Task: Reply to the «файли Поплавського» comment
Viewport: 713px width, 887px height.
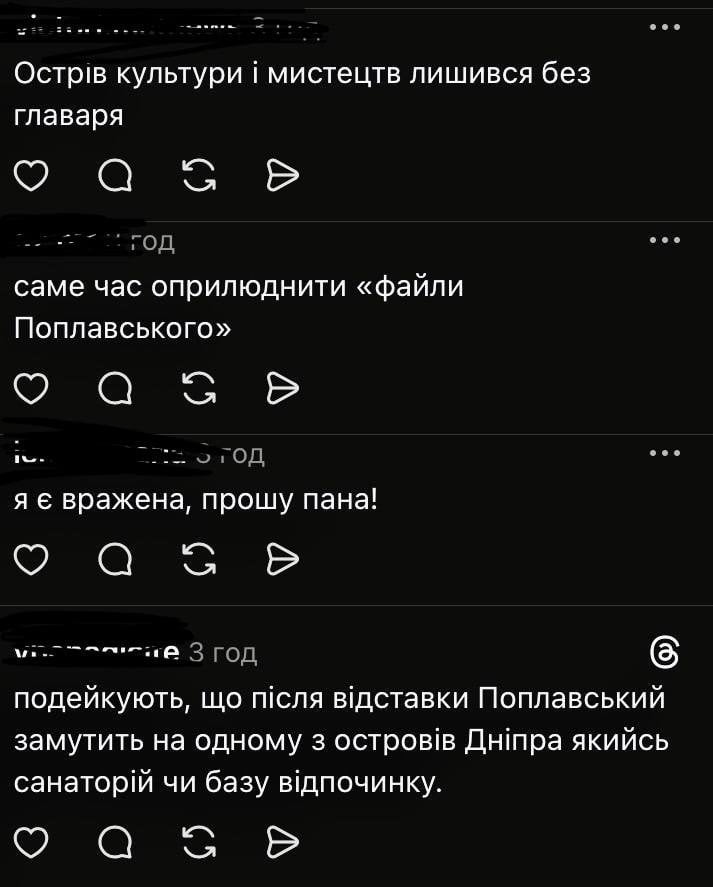Action: (x=116, y=387)
